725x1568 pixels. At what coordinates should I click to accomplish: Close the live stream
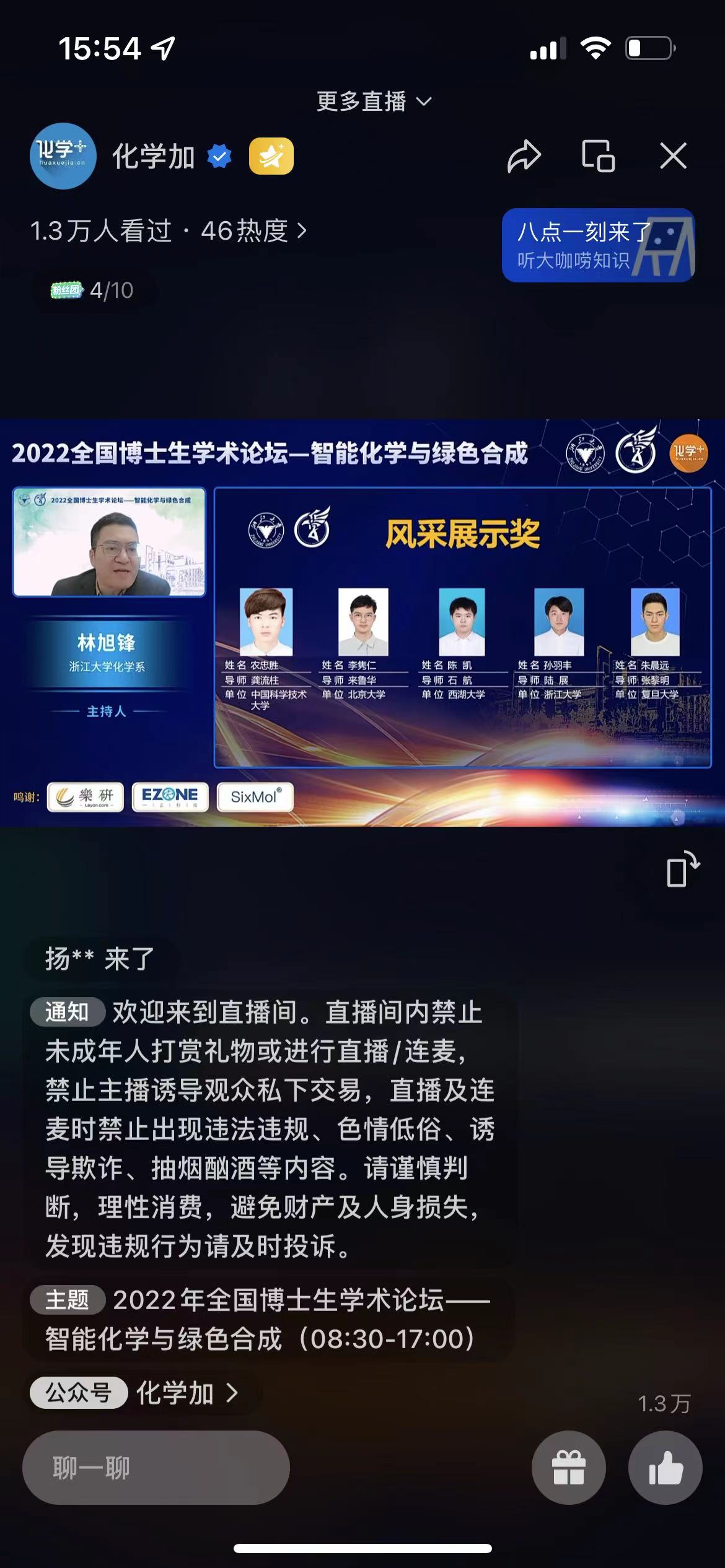pos(673,155)
